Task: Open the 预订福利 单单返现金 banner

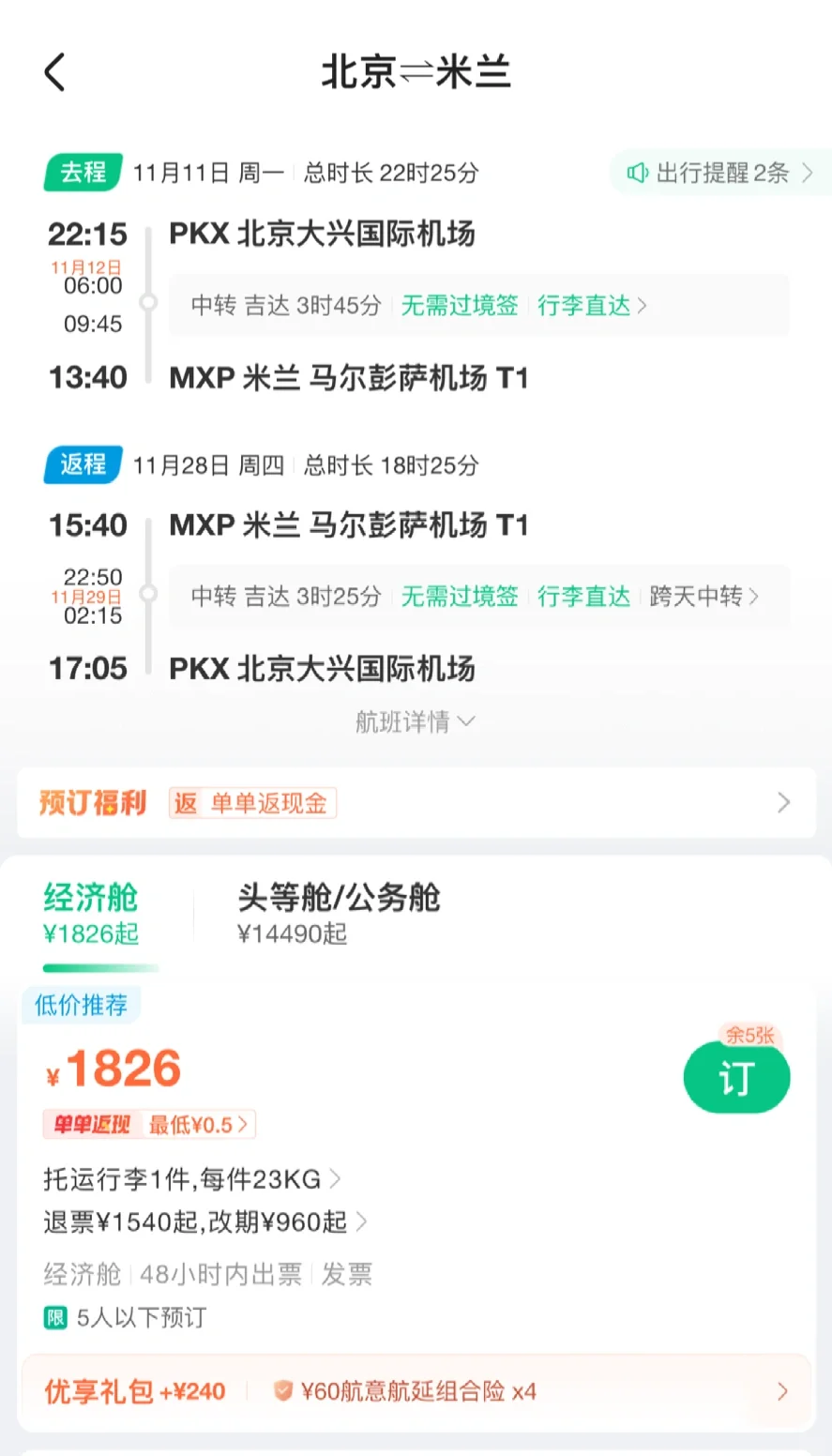Action: (x=416, y=803)
